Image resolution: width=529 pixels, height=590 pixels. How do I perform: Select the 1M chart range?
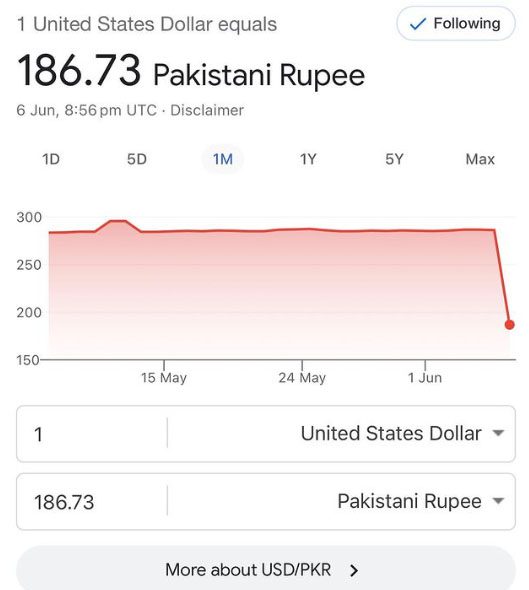point(223,159)
